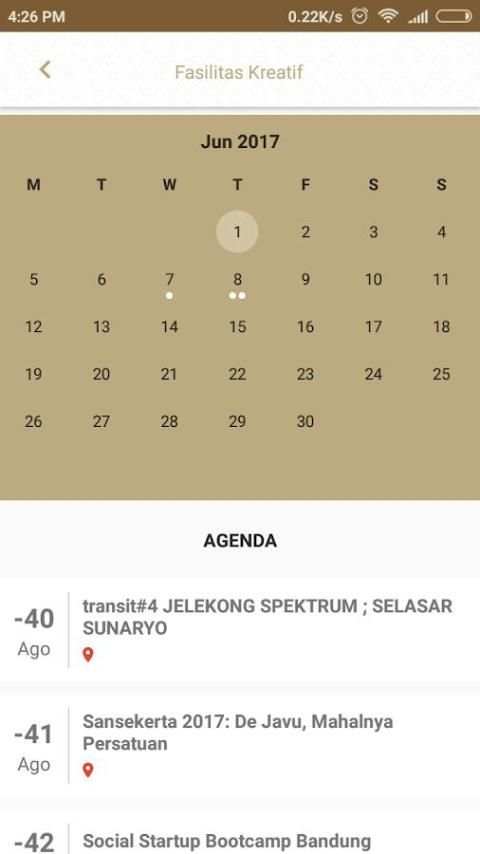Viewport: 480px width, 854px height.
Task: Pick June 15 in the calendar
Action: tap(237, 327)
